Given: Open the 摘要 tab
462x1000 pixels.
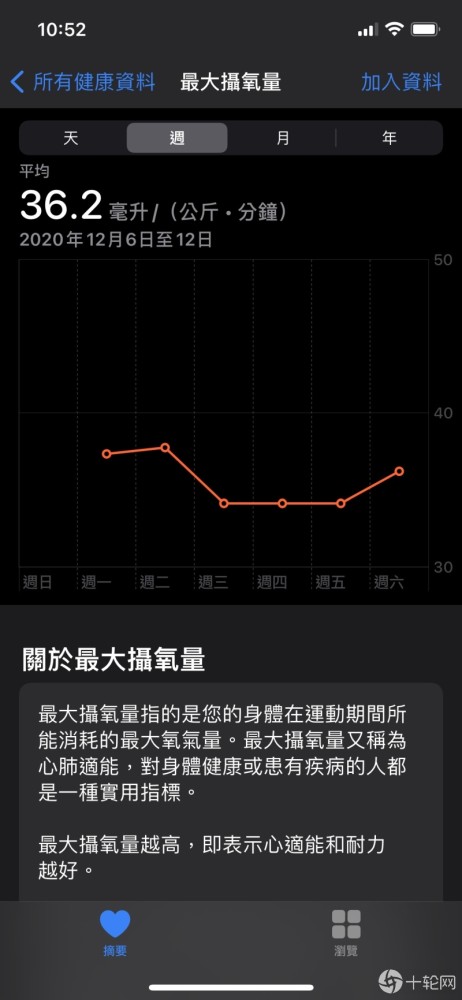Looking at the screenshot, I should [x=116, y=932].
